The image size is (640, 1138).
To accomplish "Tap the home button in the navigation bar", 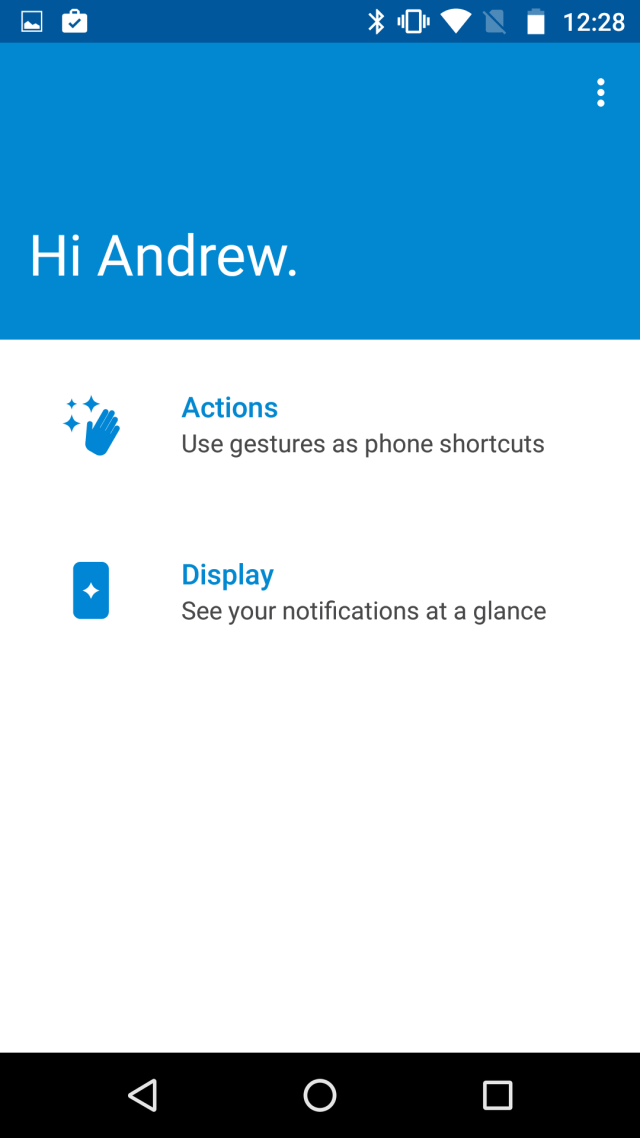I will [320, 1095].
